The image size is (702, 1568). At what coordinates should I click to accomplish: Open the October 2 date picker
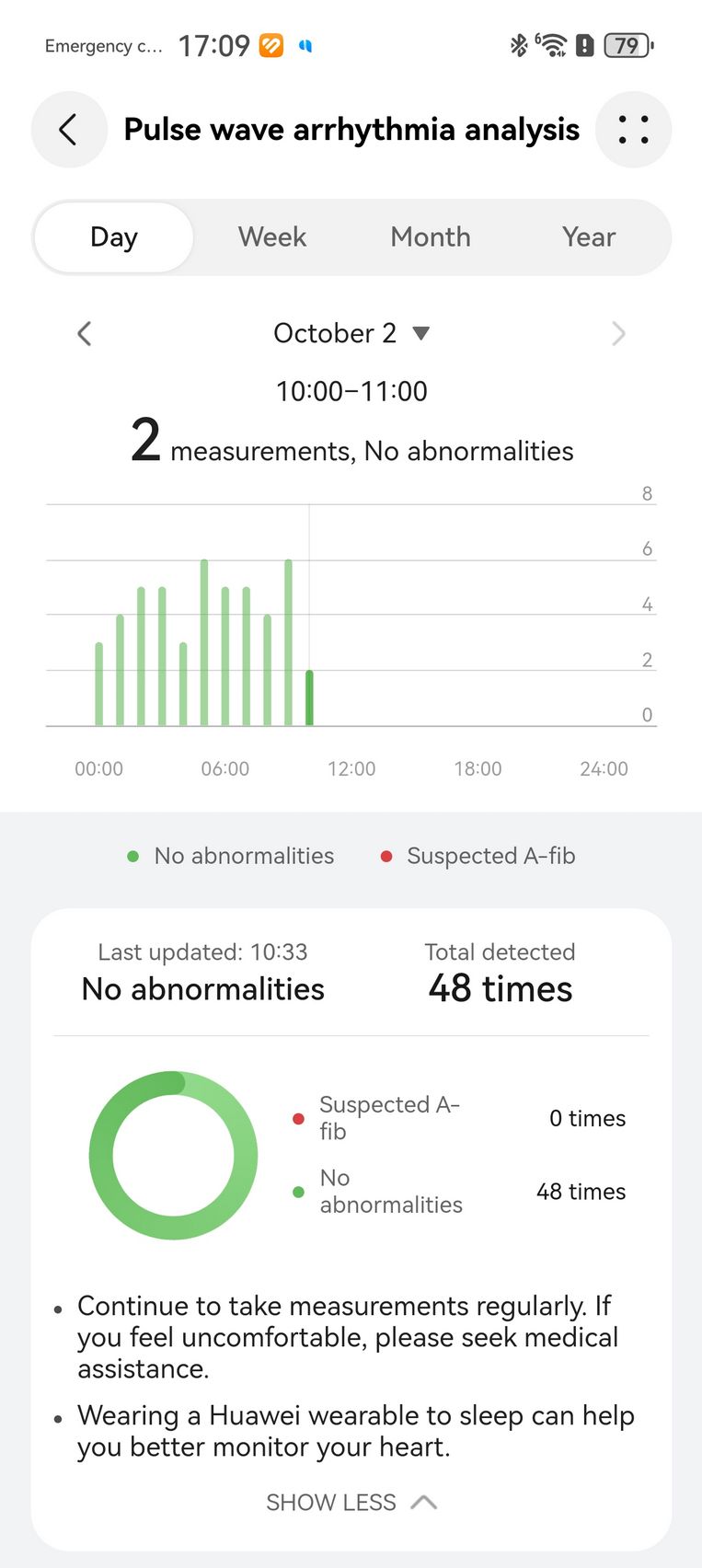[x=351, y=333]
